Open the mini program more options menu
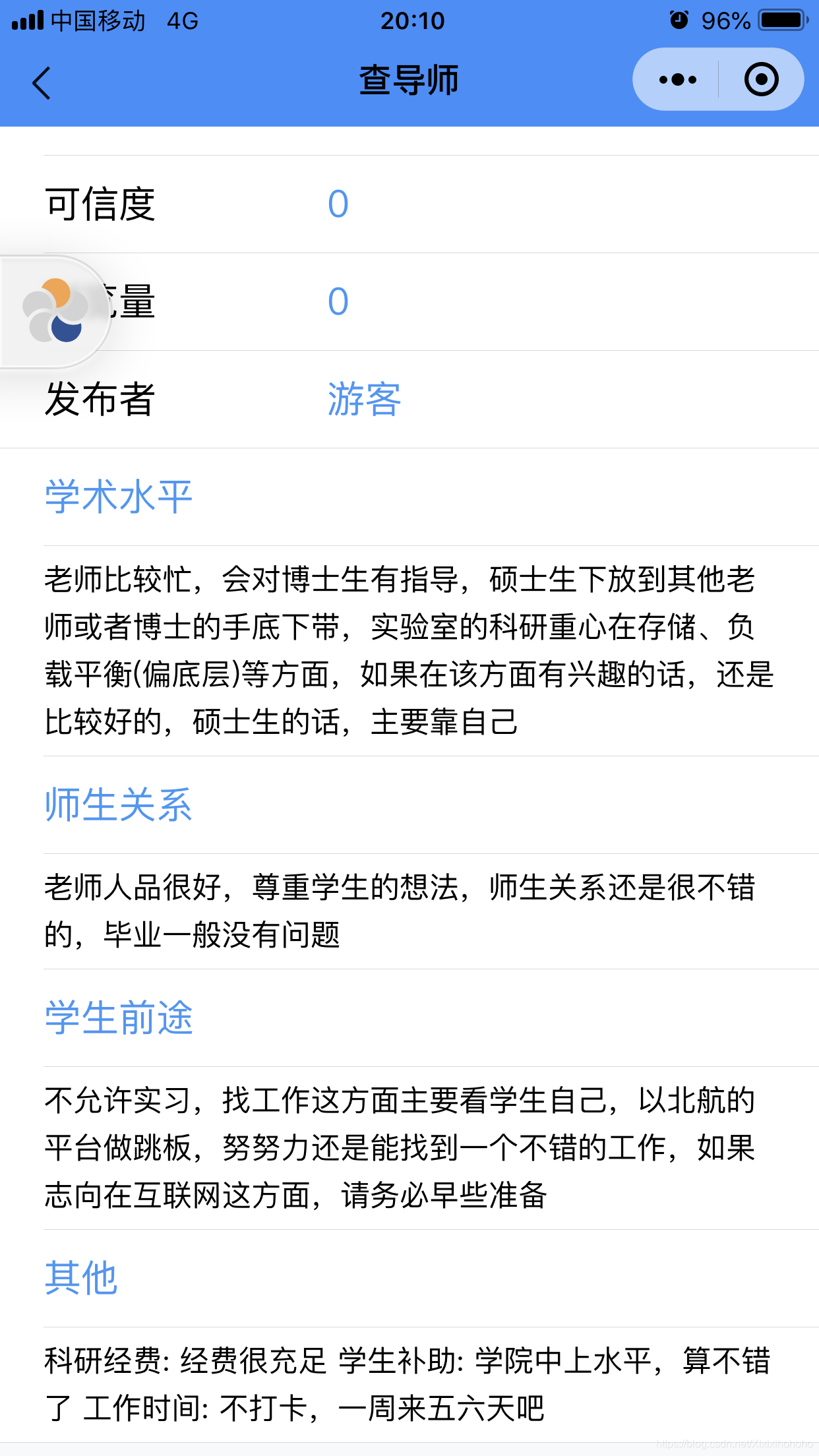The width and height of the screenshot is (819, 1456). click(677, 80)
